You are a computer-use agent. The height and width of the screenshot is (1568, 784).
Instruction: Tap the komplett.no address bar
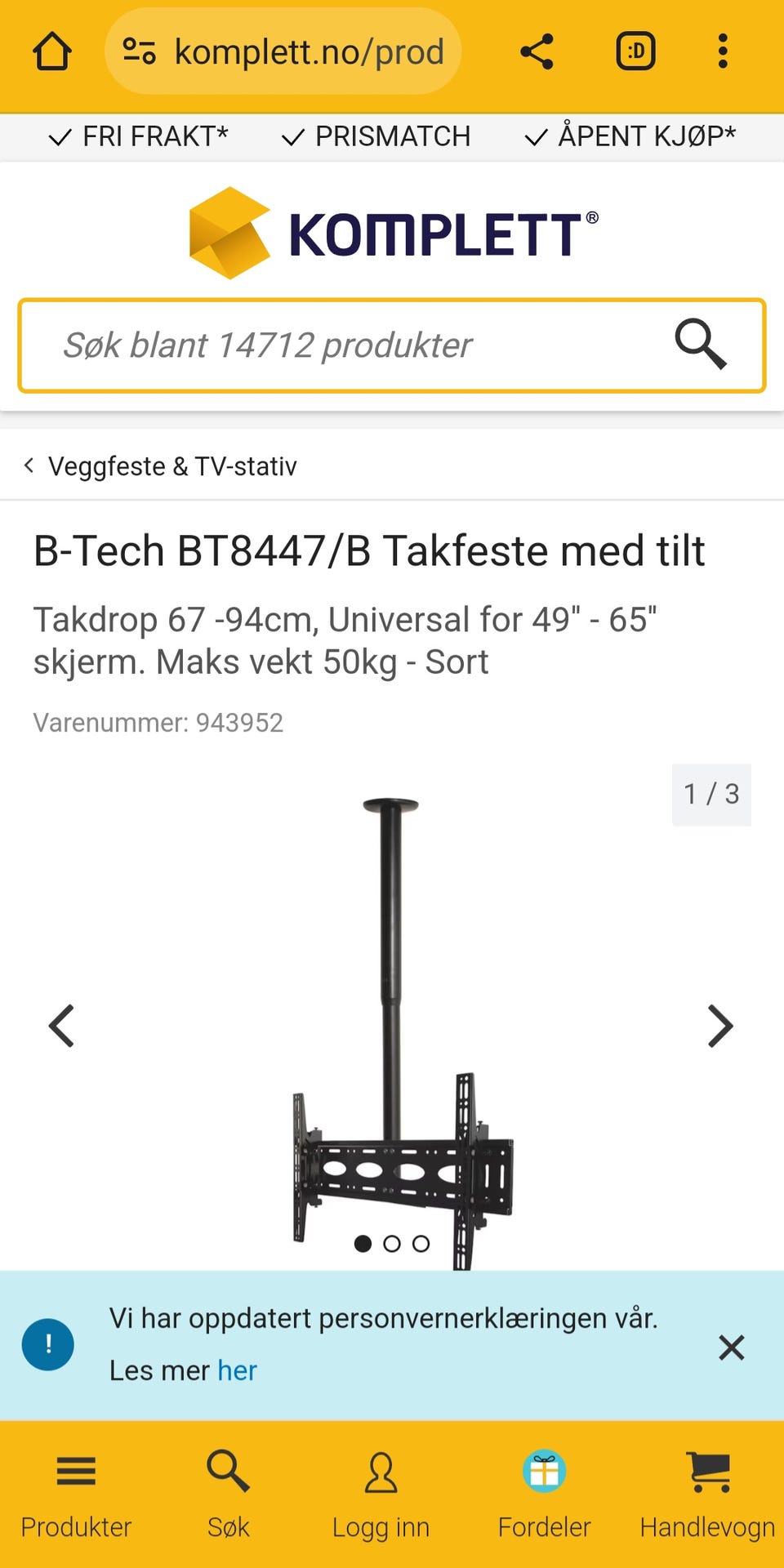click(x=283, y=51)
